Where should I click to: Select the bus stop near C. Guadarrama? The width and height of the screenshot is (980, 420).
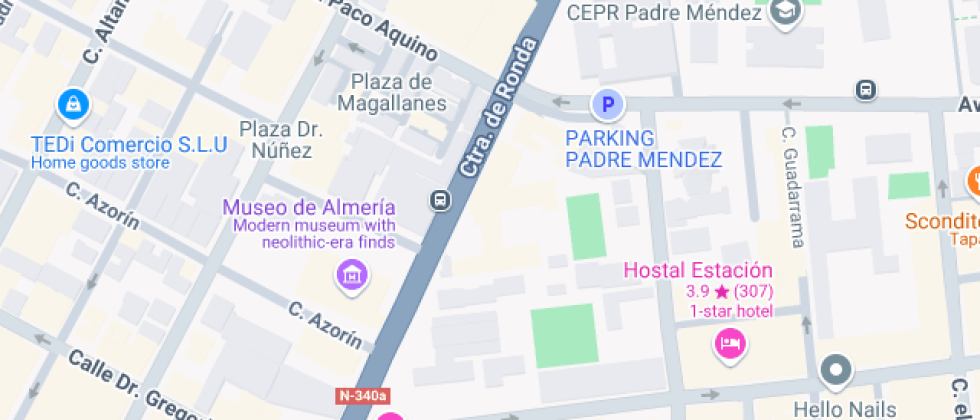865,90
